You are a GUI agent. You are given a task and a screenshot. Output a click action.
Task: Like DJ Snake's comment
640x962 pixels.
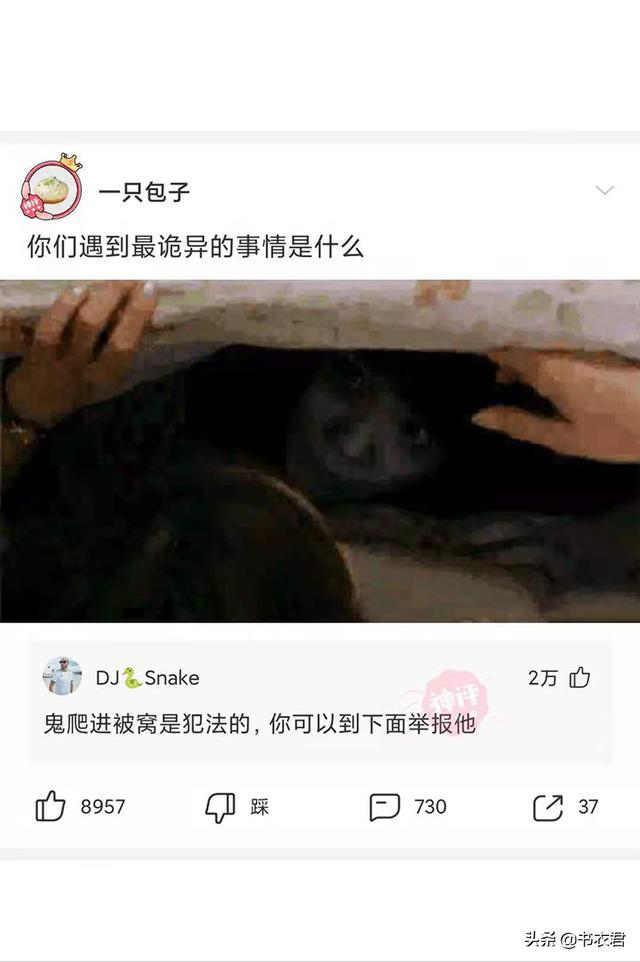pos(580,678)
